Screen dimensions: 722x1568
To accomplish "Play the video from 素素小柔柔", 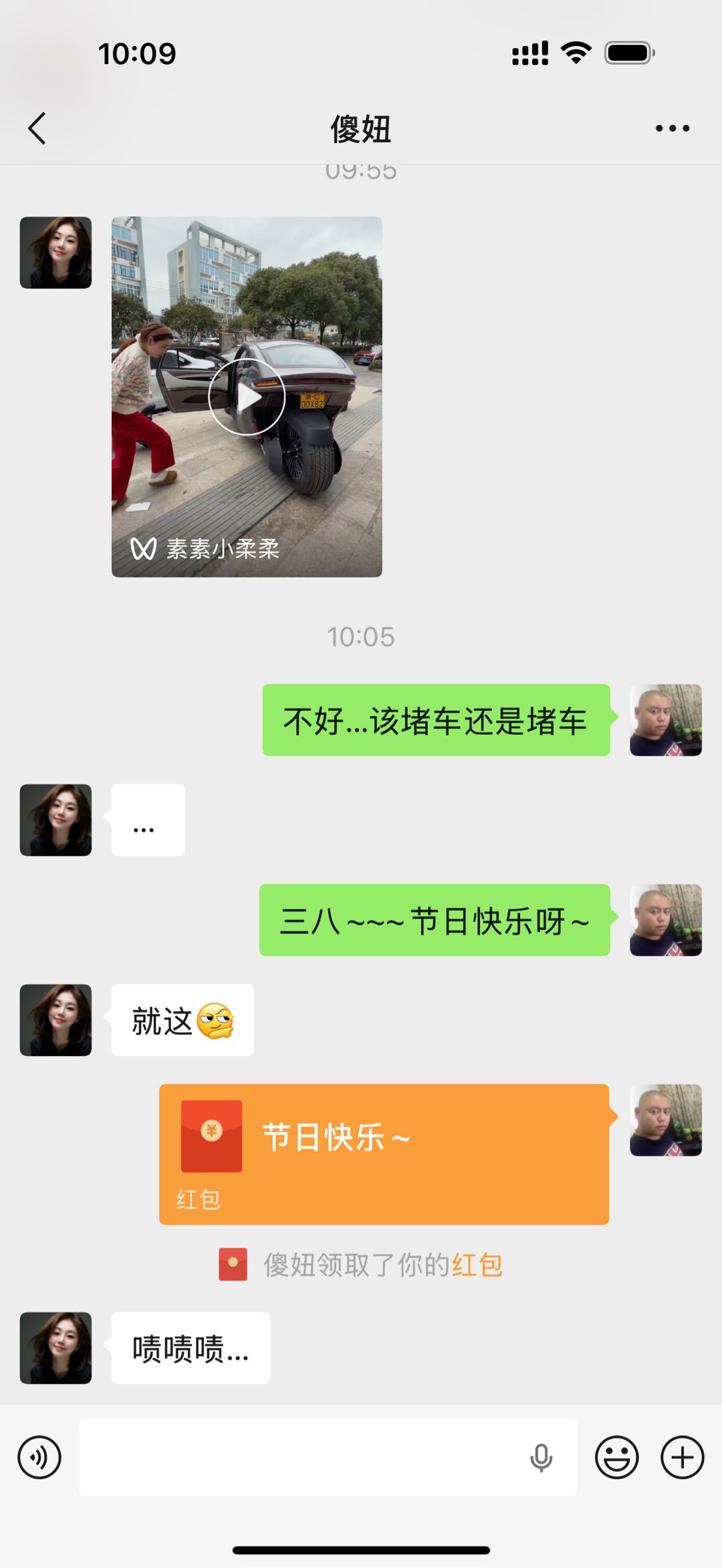I will coord(247,397).
